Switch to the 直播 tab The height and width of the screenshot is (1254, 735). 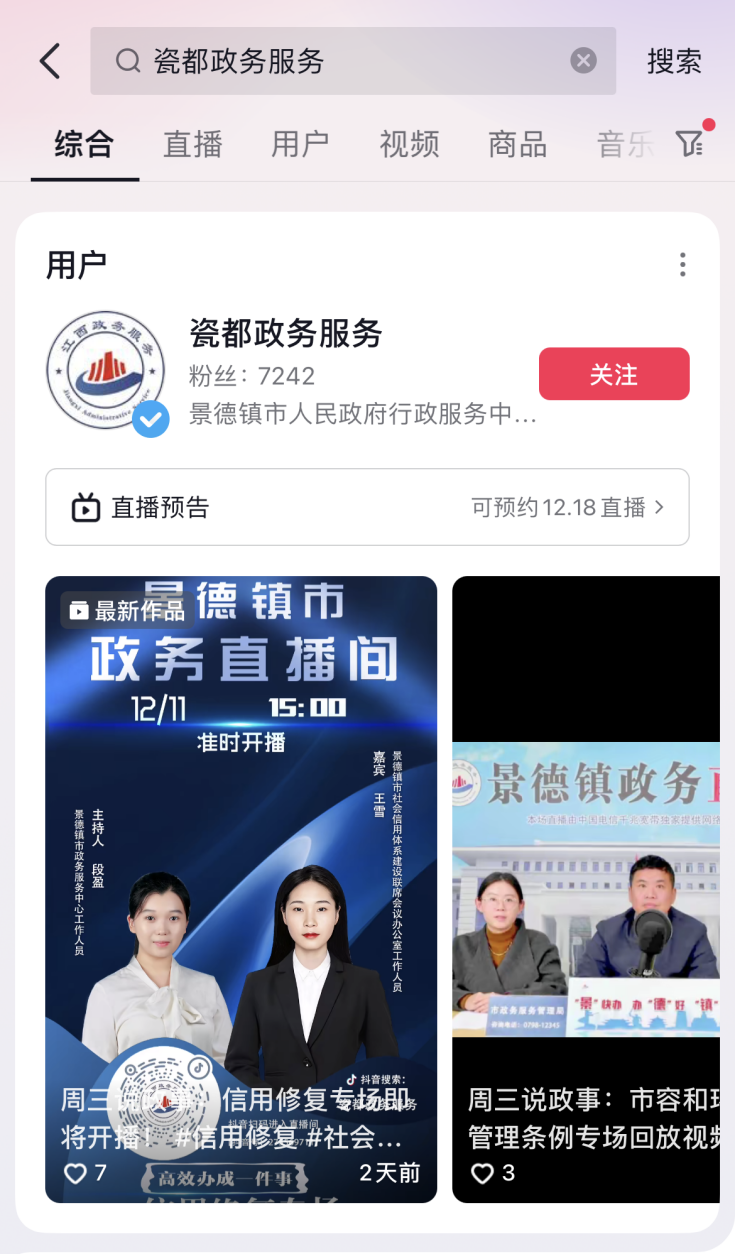[x=193, y=144]
